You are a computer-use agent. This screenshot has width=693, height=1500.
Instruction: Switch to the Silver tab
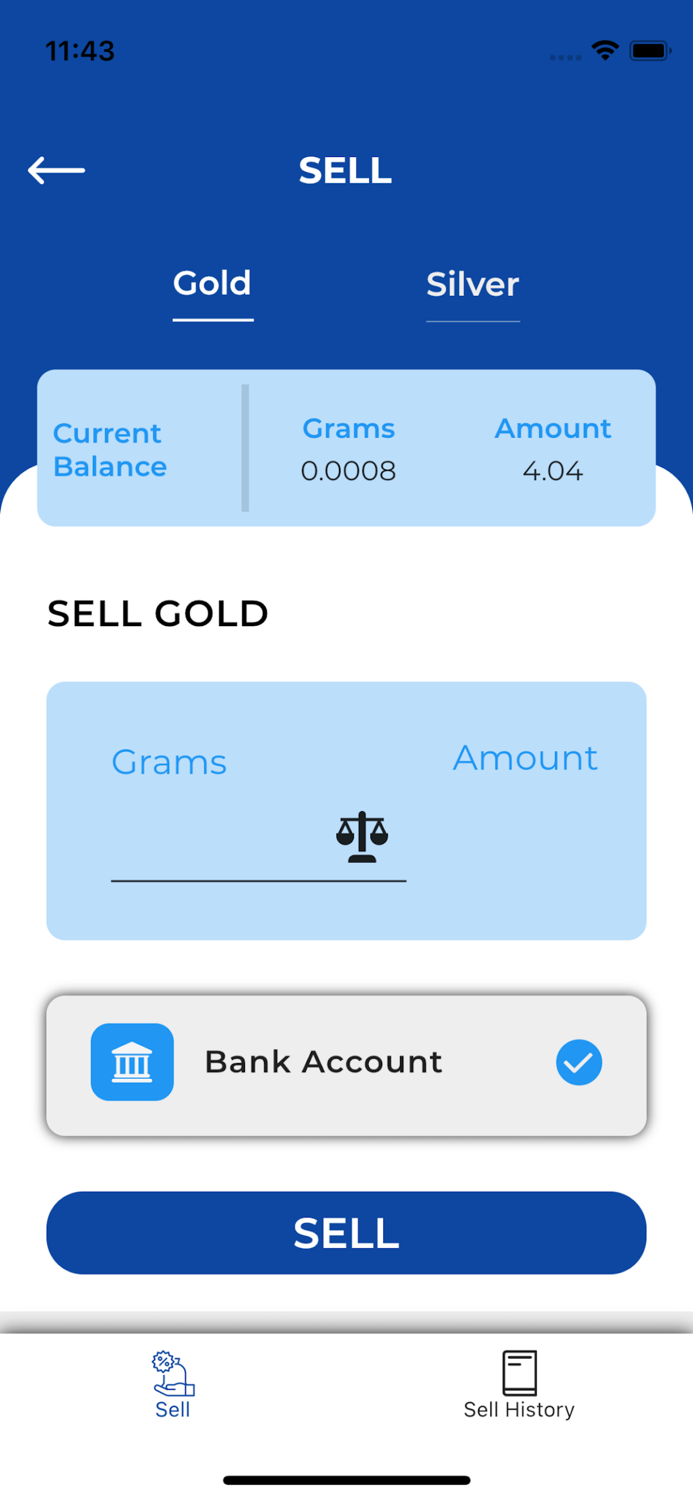(472, 285)
